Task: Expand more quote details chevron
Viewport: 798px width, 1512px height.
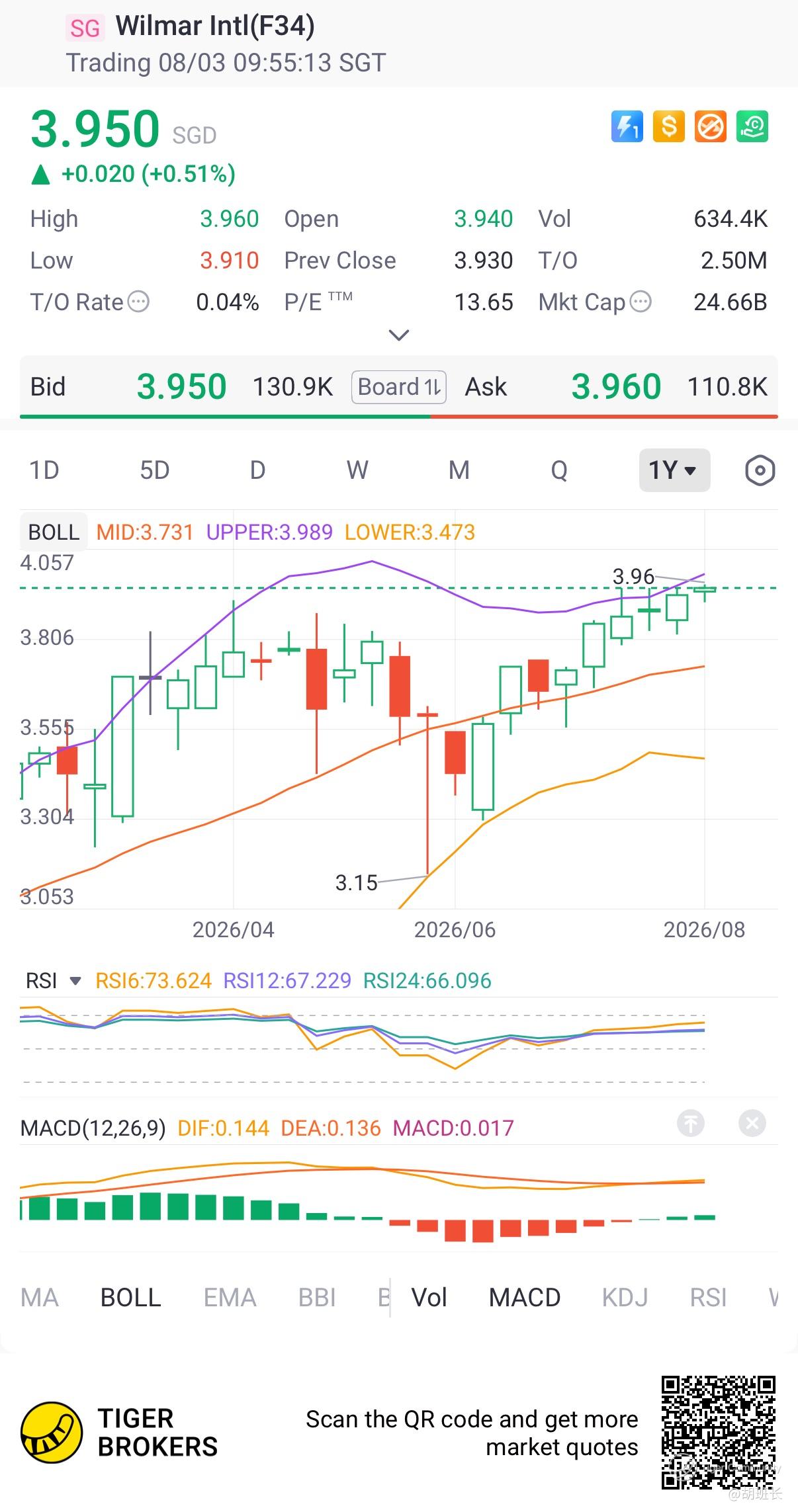Action: tap(399, 335)
